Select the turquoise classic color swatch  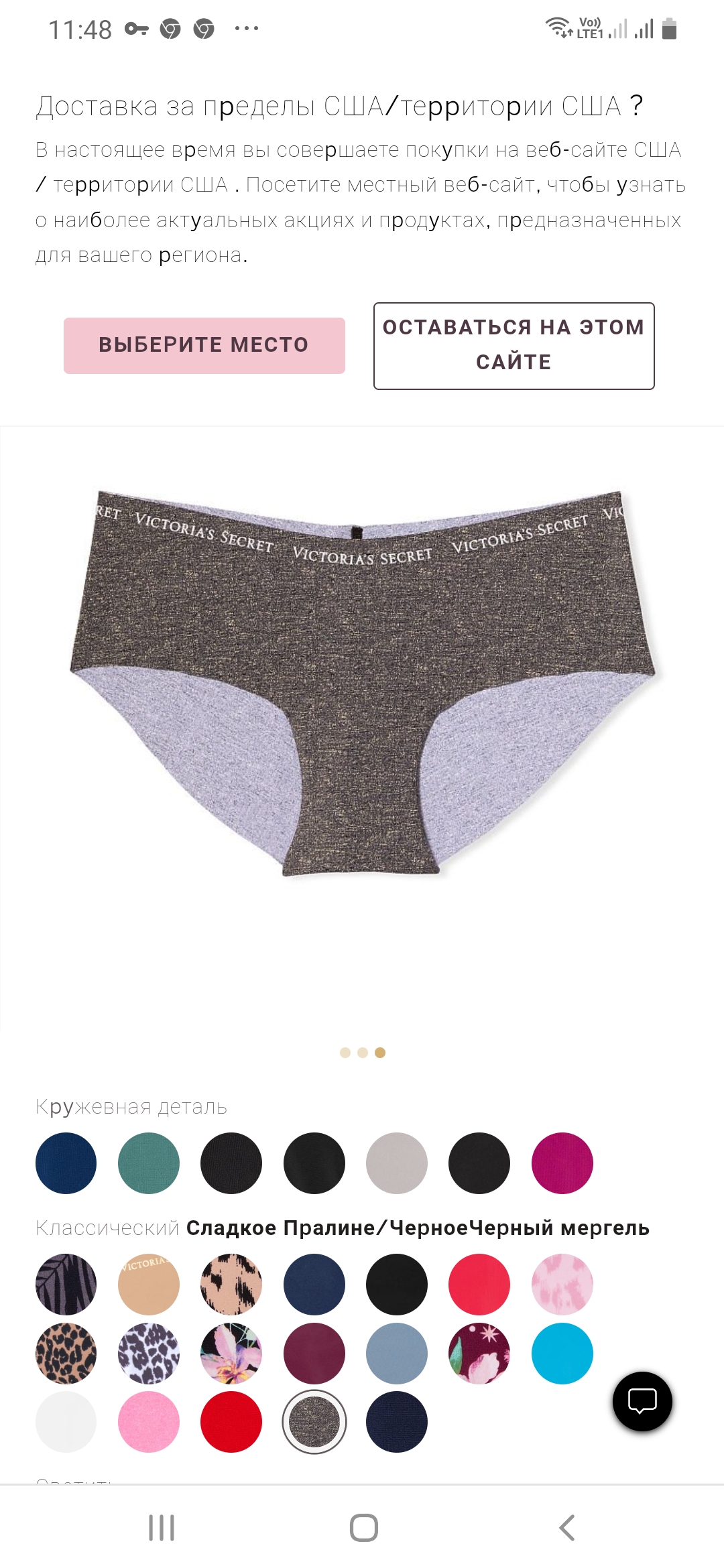[562, 1354]
